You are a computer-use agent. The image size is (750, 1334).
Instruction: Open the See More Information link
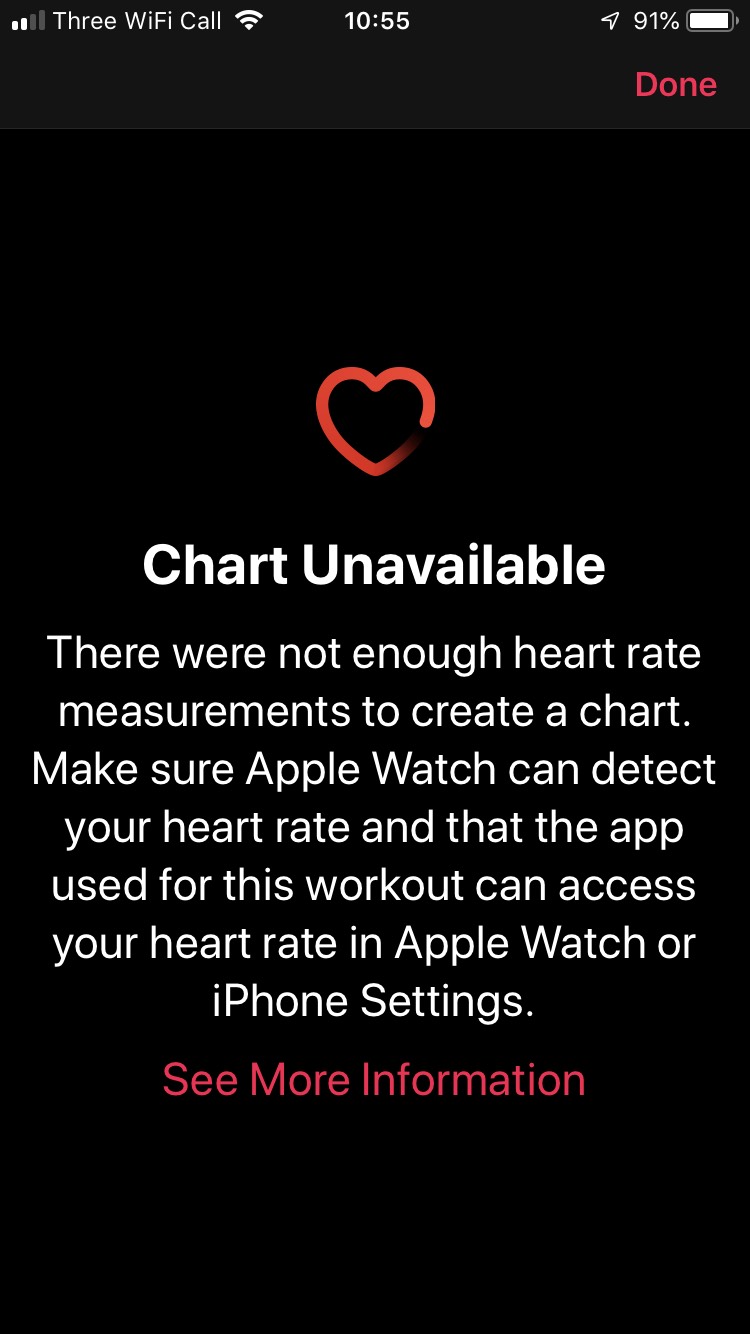tap(374, 1080)
